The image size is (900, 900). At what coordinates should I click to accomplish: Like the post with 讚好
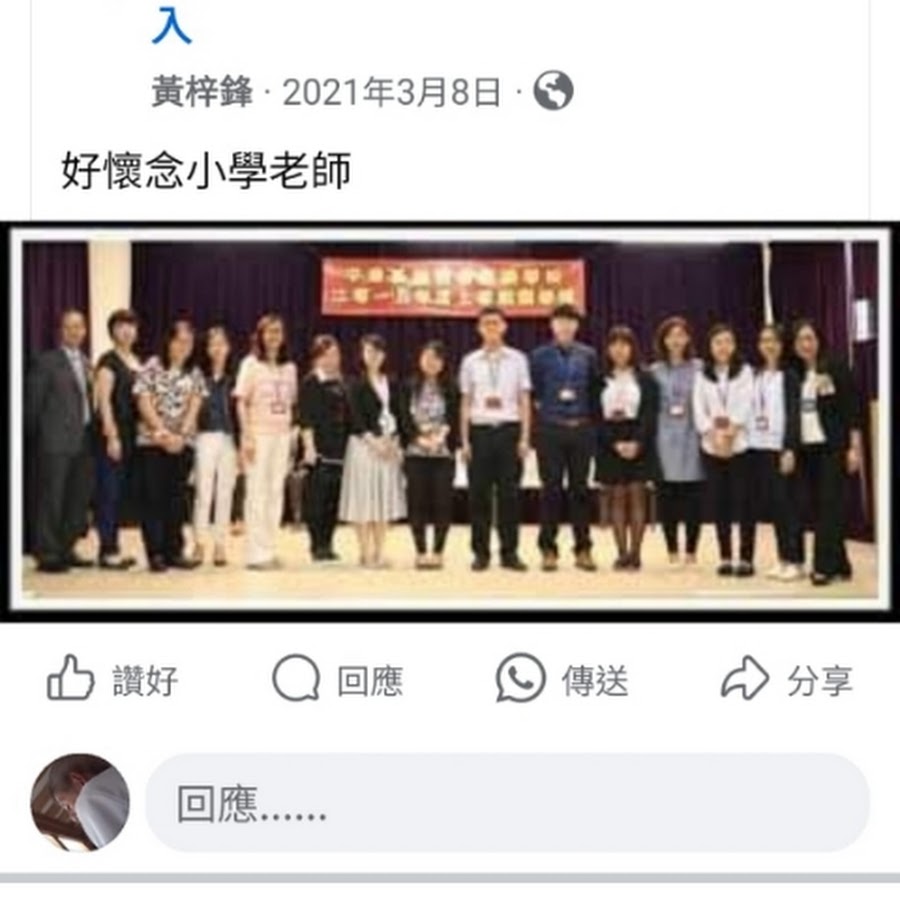click(112, 680)
